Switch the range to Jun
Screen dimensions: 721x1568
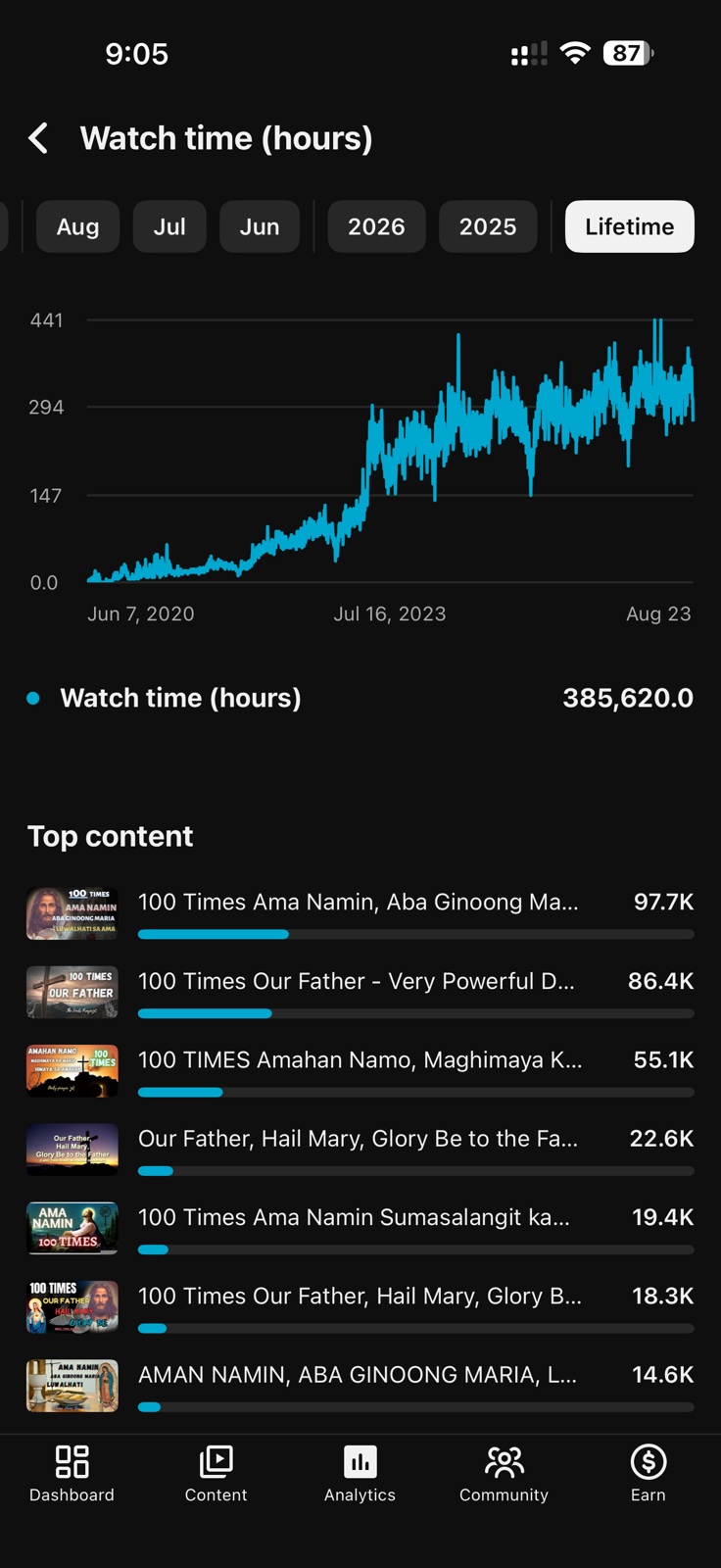[260, 226]
